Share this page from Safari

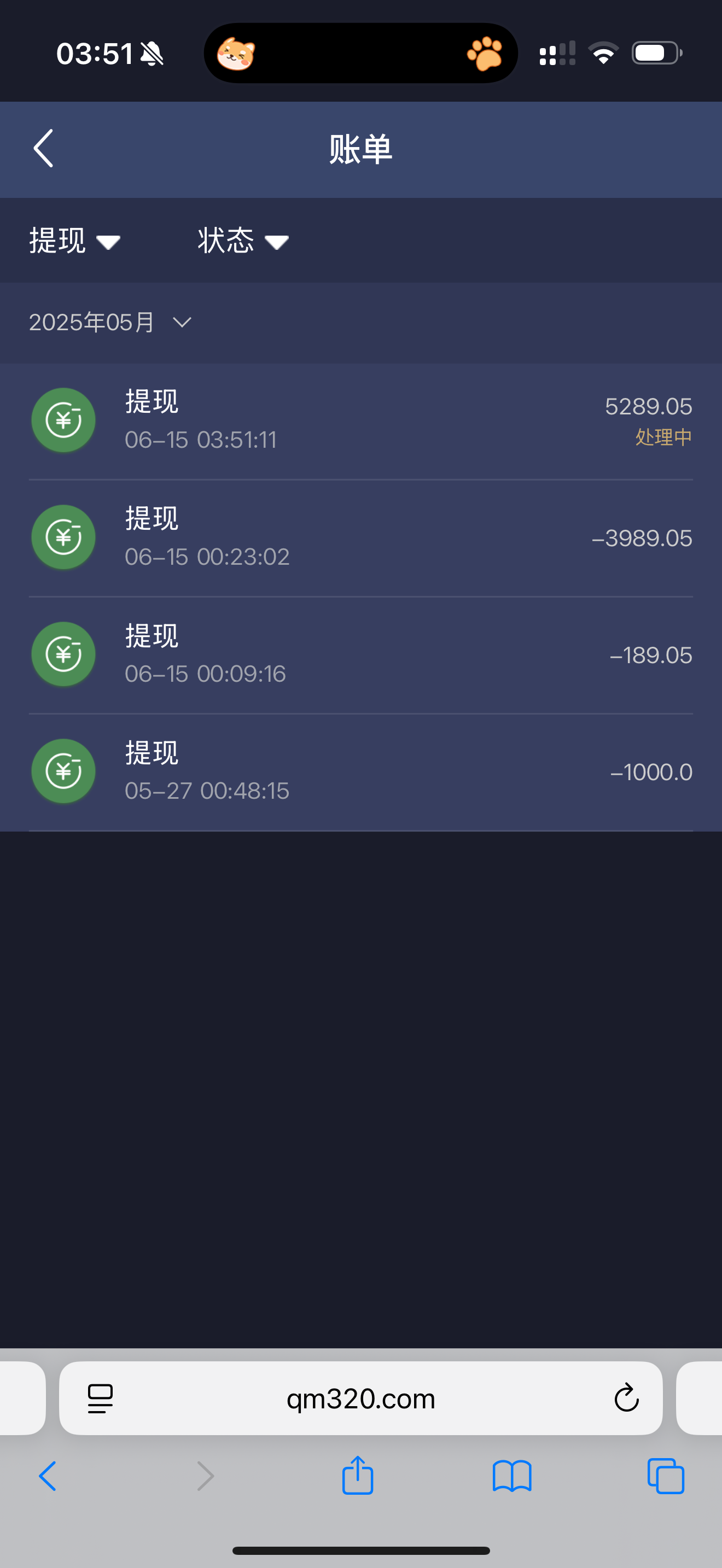tap(357, 1475)
